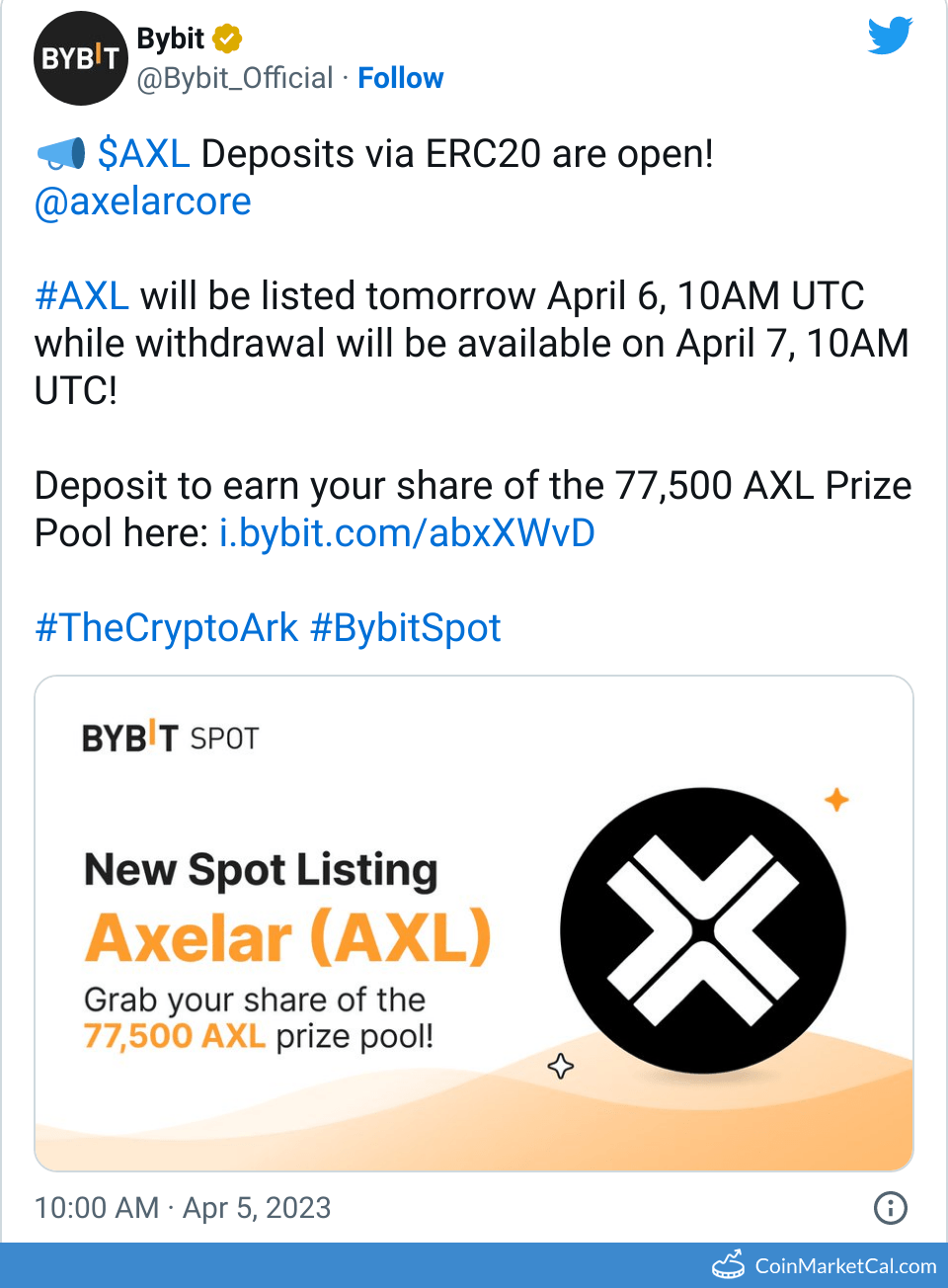This screenshot has width=948, height=1288.
Task: Open the New Spot Listing promo image
Action: [474, 919]
